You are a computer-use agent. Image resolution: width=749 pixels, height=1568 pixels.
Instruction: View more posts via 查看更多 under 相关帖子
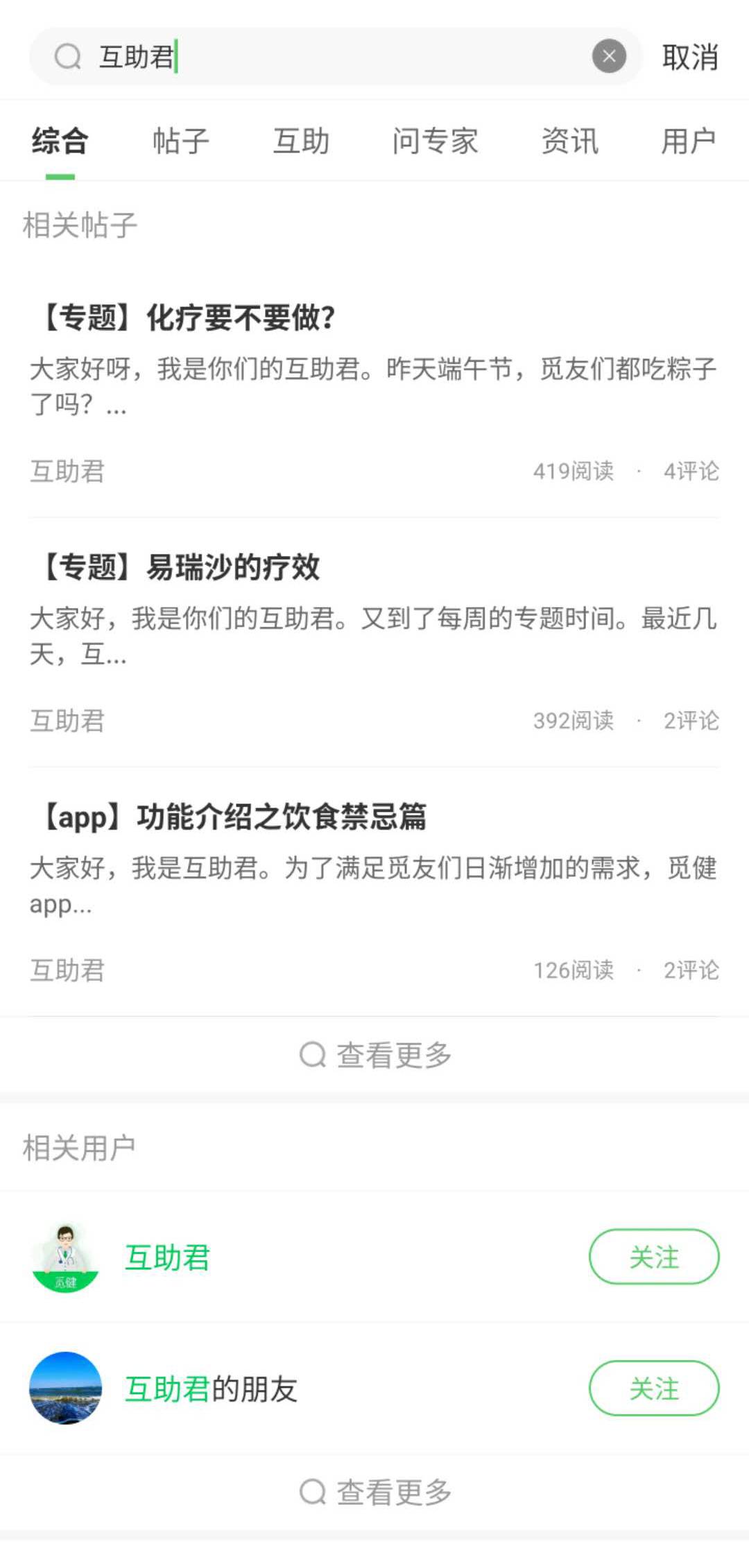coord(375,1055)
